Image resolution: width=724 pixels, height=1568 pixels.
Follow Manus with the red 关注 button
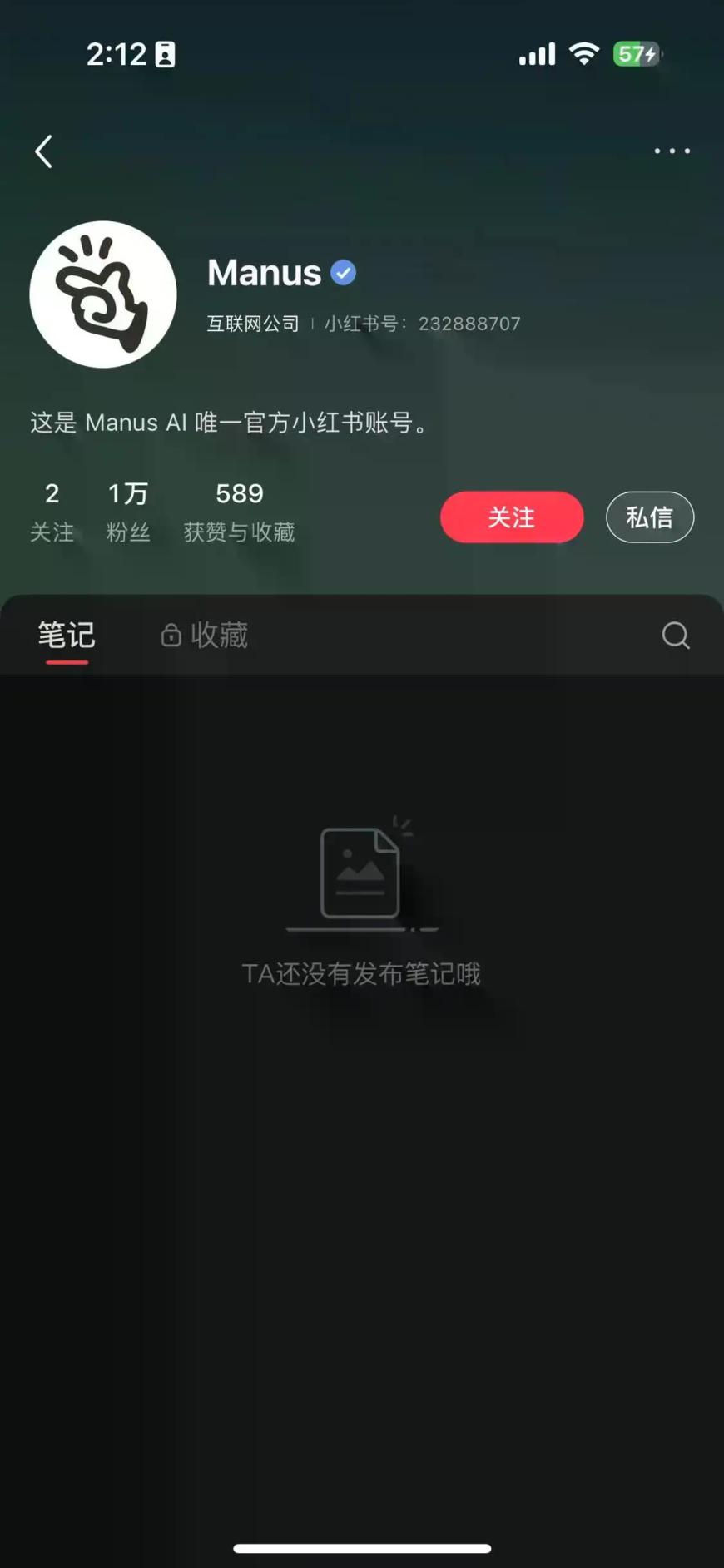[x=512, y=517]
